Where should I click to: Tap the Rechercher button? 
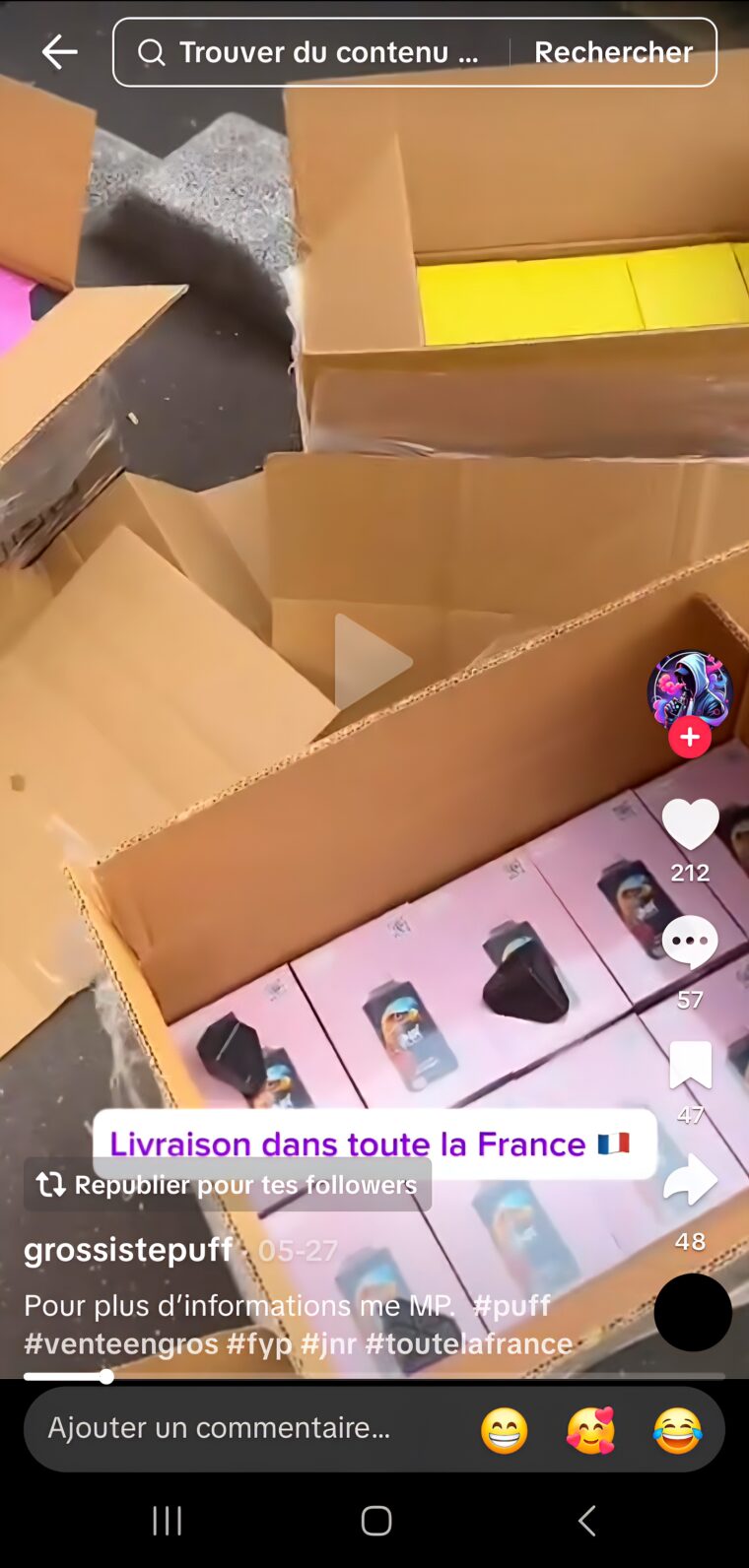pyautogui.click(x=613, y=52)
